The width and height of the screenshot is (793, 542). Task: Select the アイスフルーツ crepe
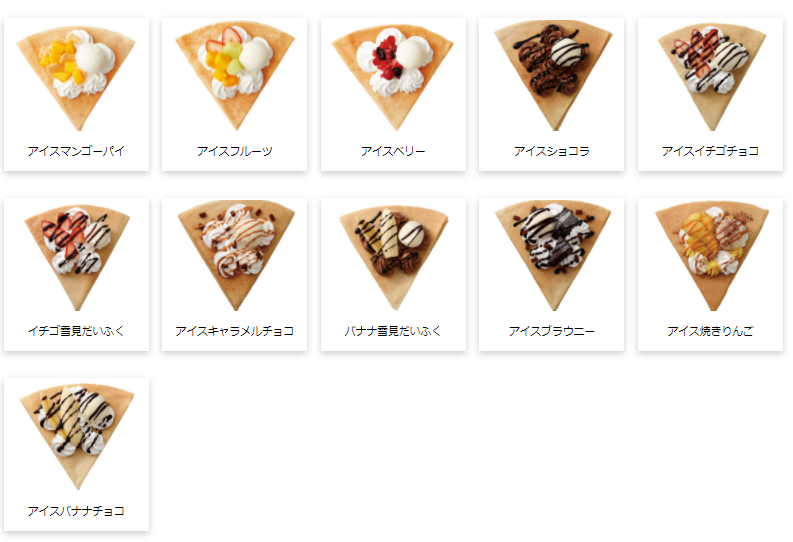(235, 95)
